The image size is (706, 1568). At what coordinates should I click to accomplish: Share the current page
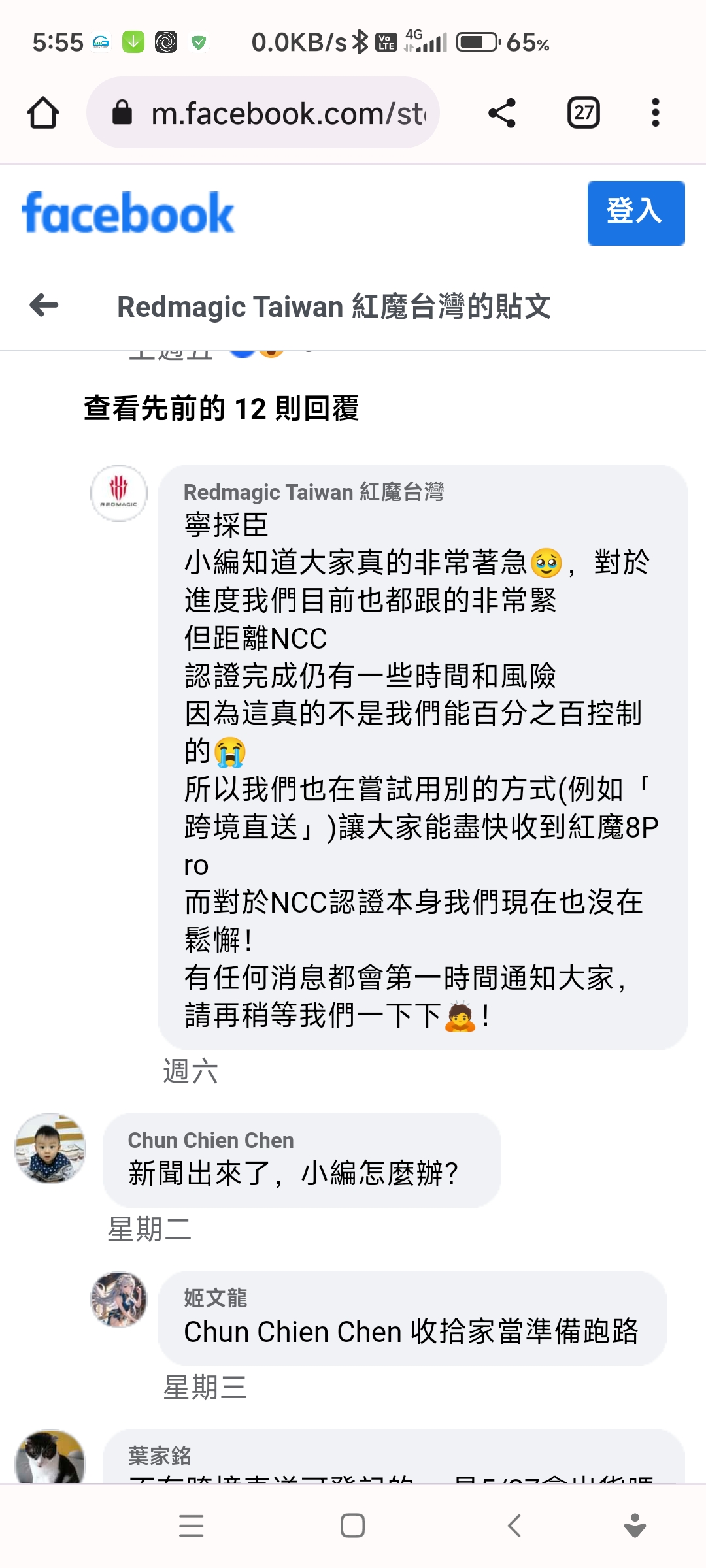502,113
